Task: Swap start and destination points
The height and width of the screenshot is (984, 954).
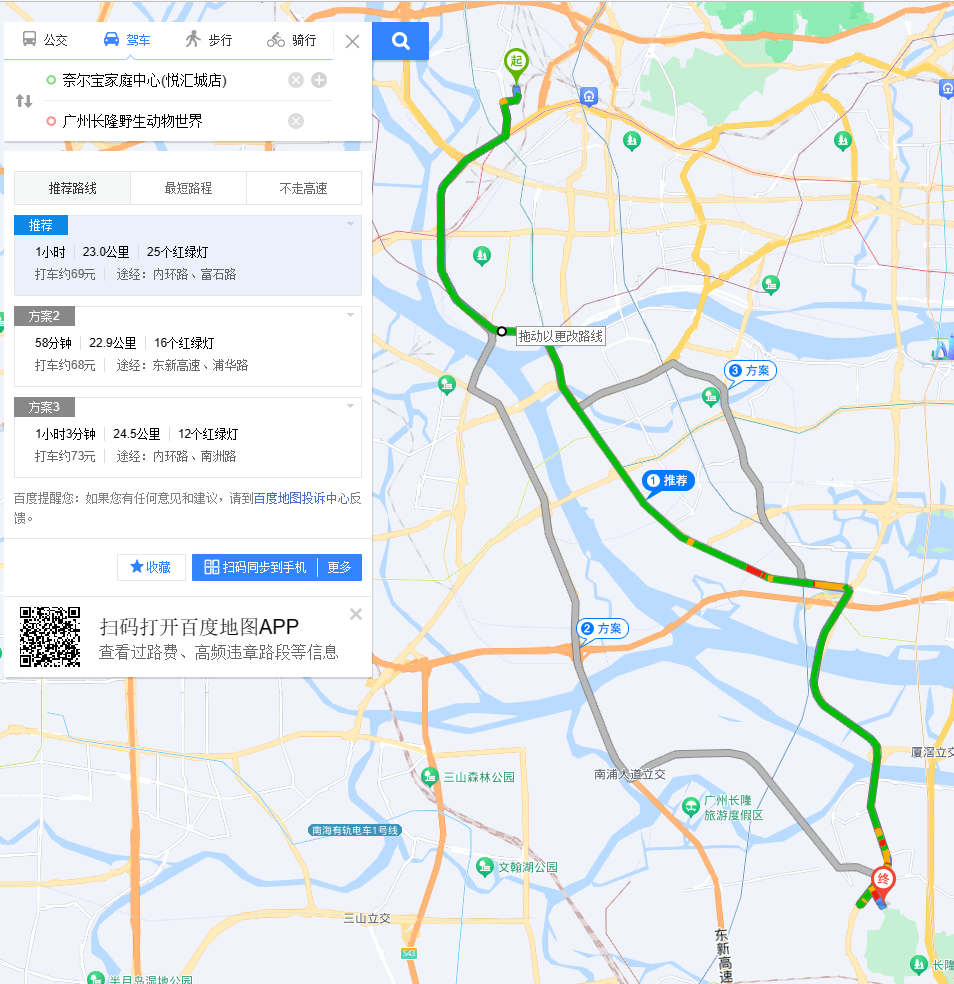Action: coord(24,101)
